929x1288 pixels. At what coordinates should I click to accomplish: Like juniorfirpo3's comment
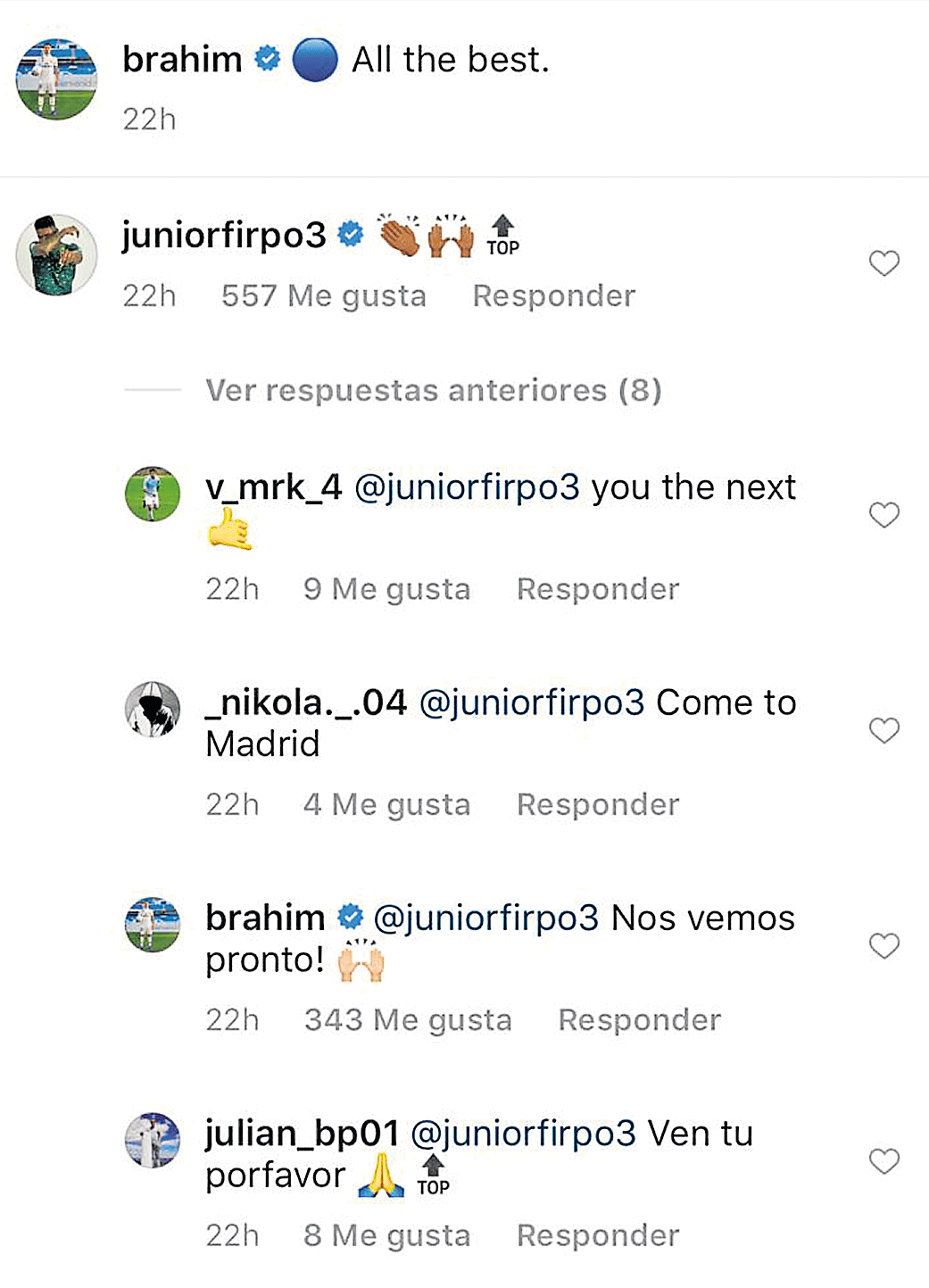click(x=883, y=263)
